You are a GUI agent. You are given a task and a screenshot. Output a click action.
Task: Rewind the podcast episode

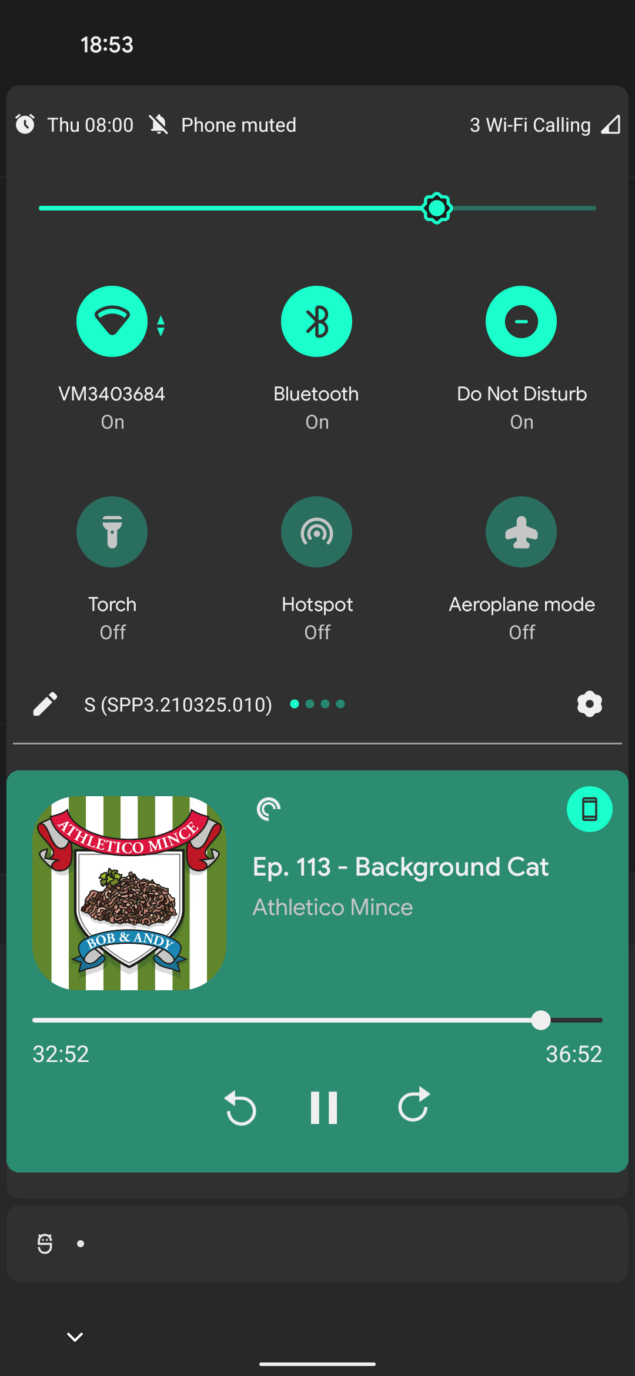click(x=240, y=1108)
